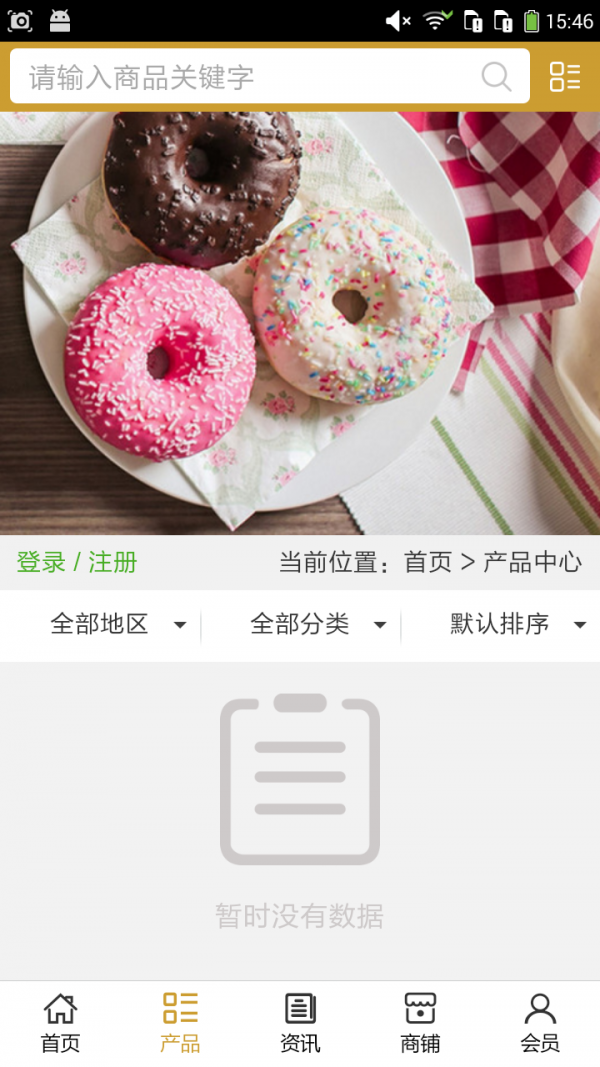600x1067 pixels.
Task: Switch to the 资讯 news tab
Action: [300, 1023]
